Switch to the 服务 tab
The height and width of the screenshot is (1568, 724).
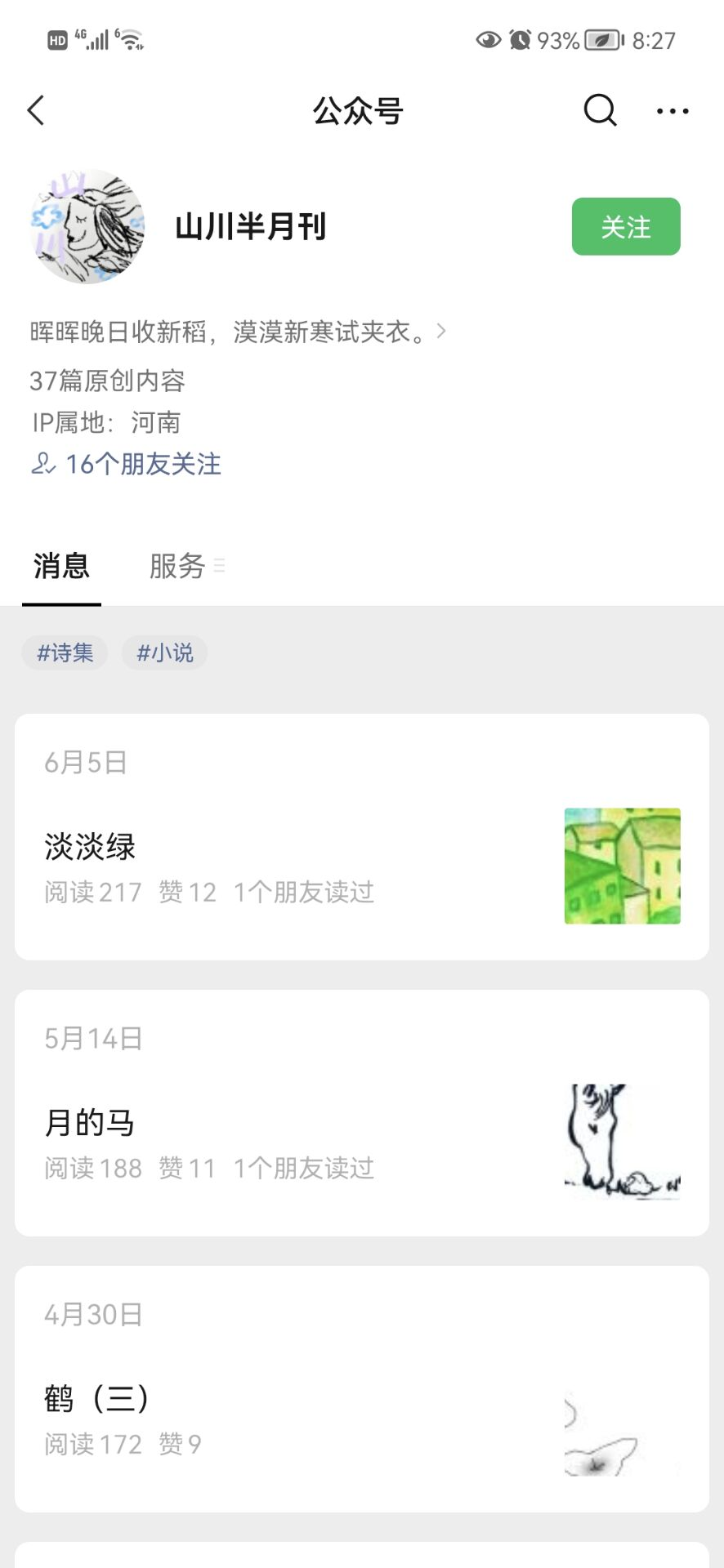pyautogui.click(x=177, y=566)
